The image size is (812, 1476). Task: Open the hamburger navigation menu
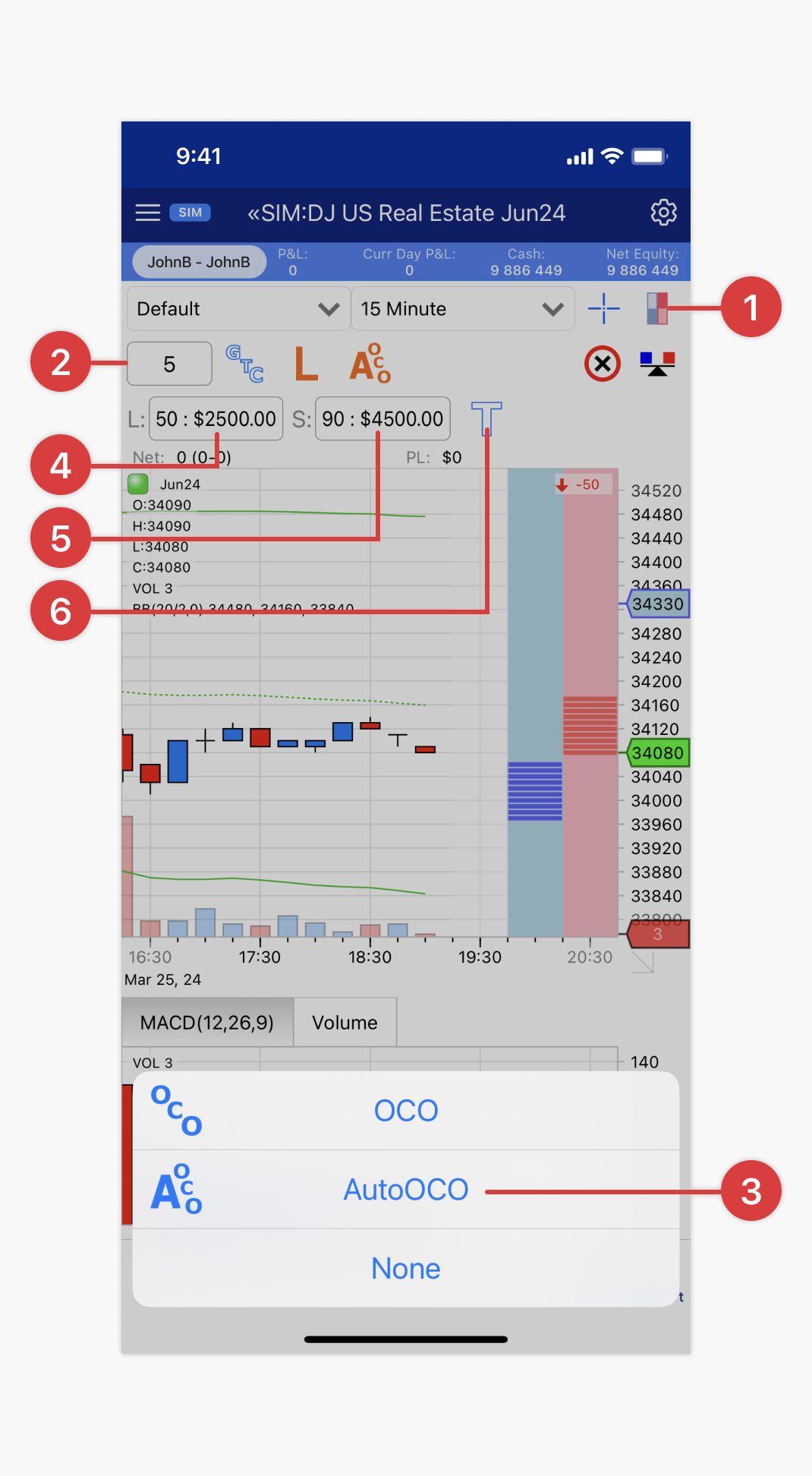pos(147,213)
